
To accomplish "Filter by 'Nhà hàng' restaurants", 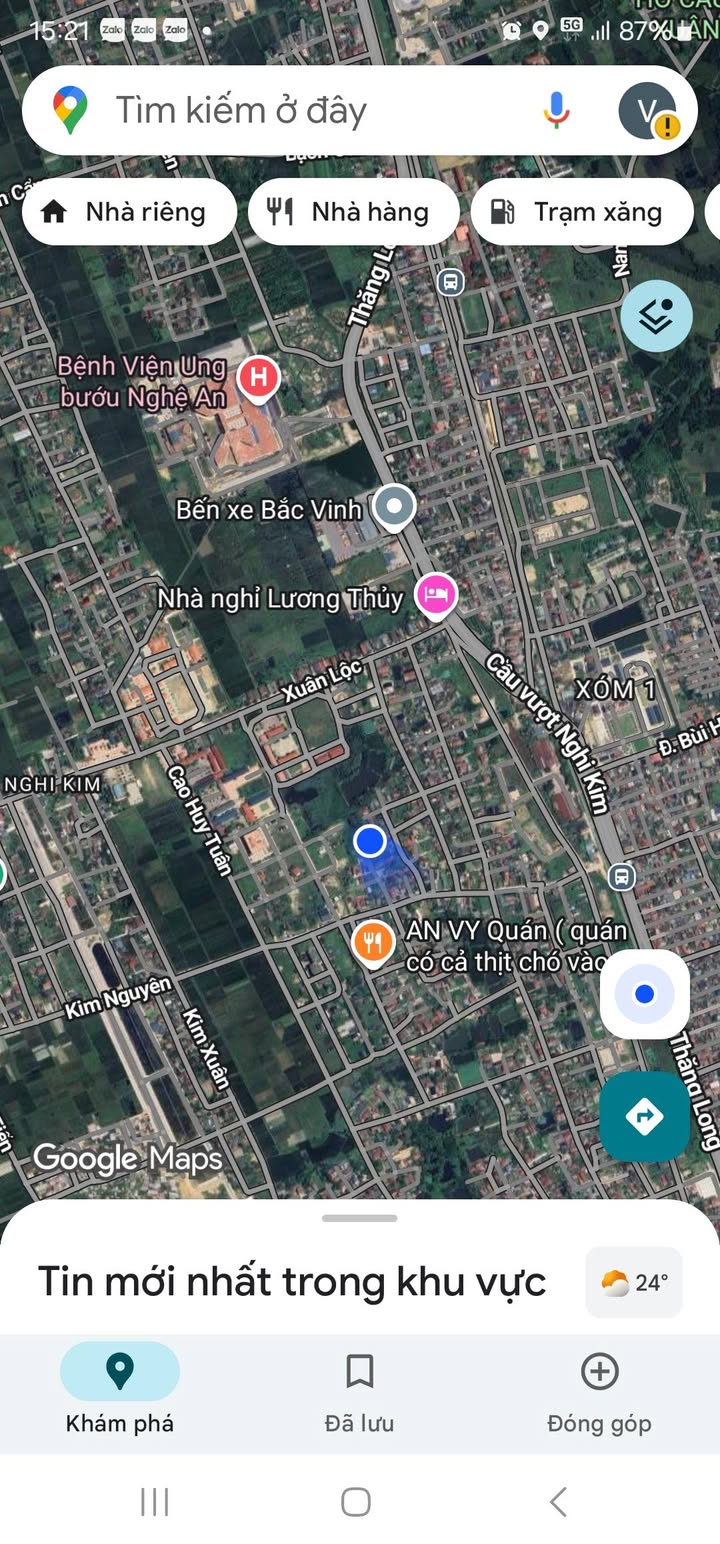I will 353,212.
